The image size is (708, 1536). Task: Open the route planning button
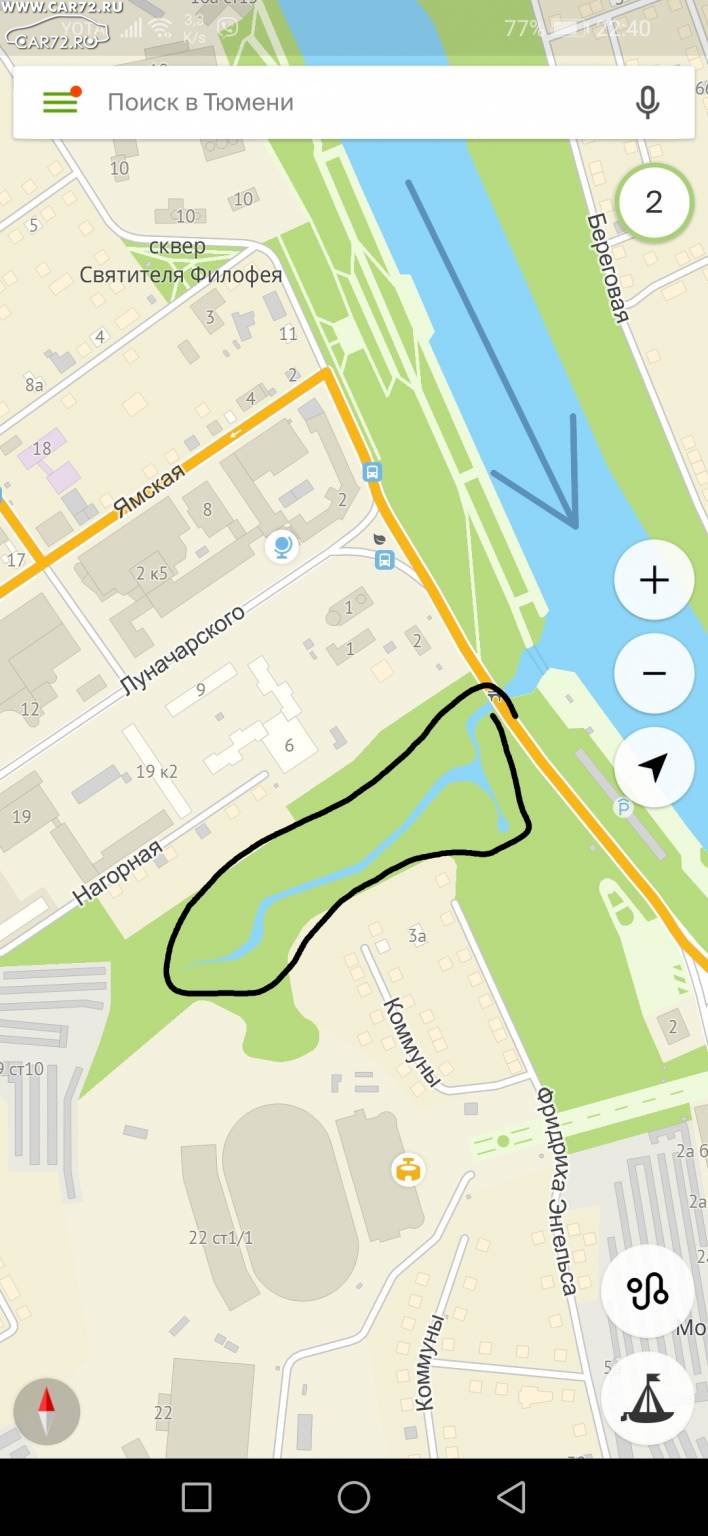point(647,1291)
